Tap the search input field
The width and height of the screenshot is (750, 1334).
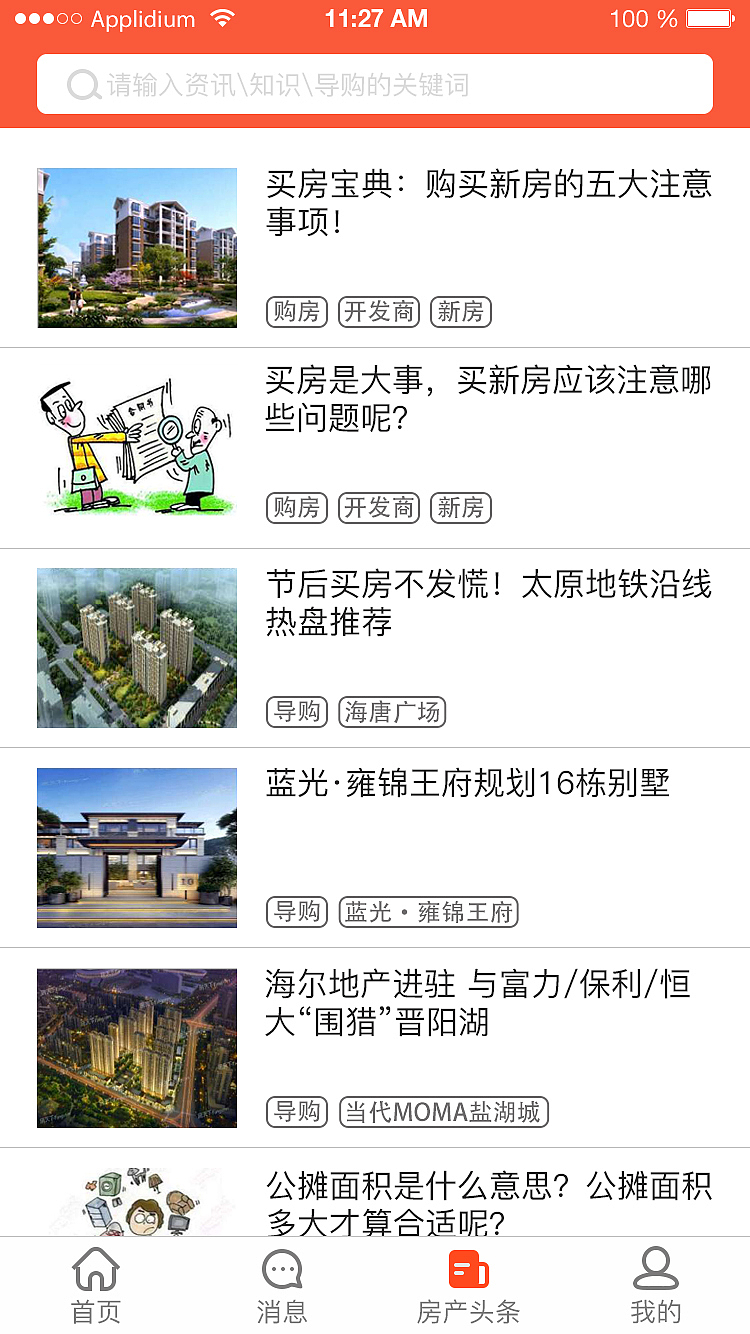tap(375, 85)
